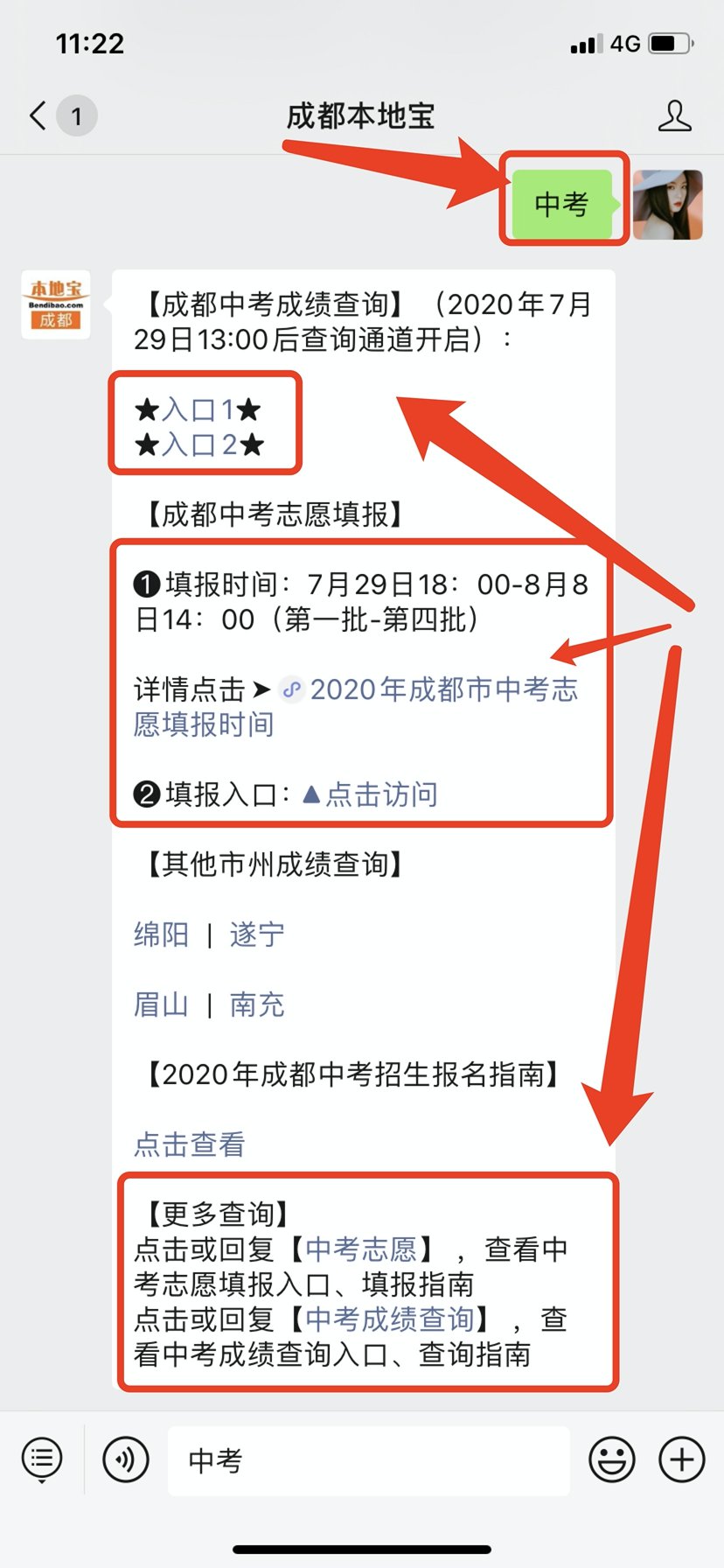Switch to the account service menu
This screenshot has width=724, height=1568.
coord(41,1459)
